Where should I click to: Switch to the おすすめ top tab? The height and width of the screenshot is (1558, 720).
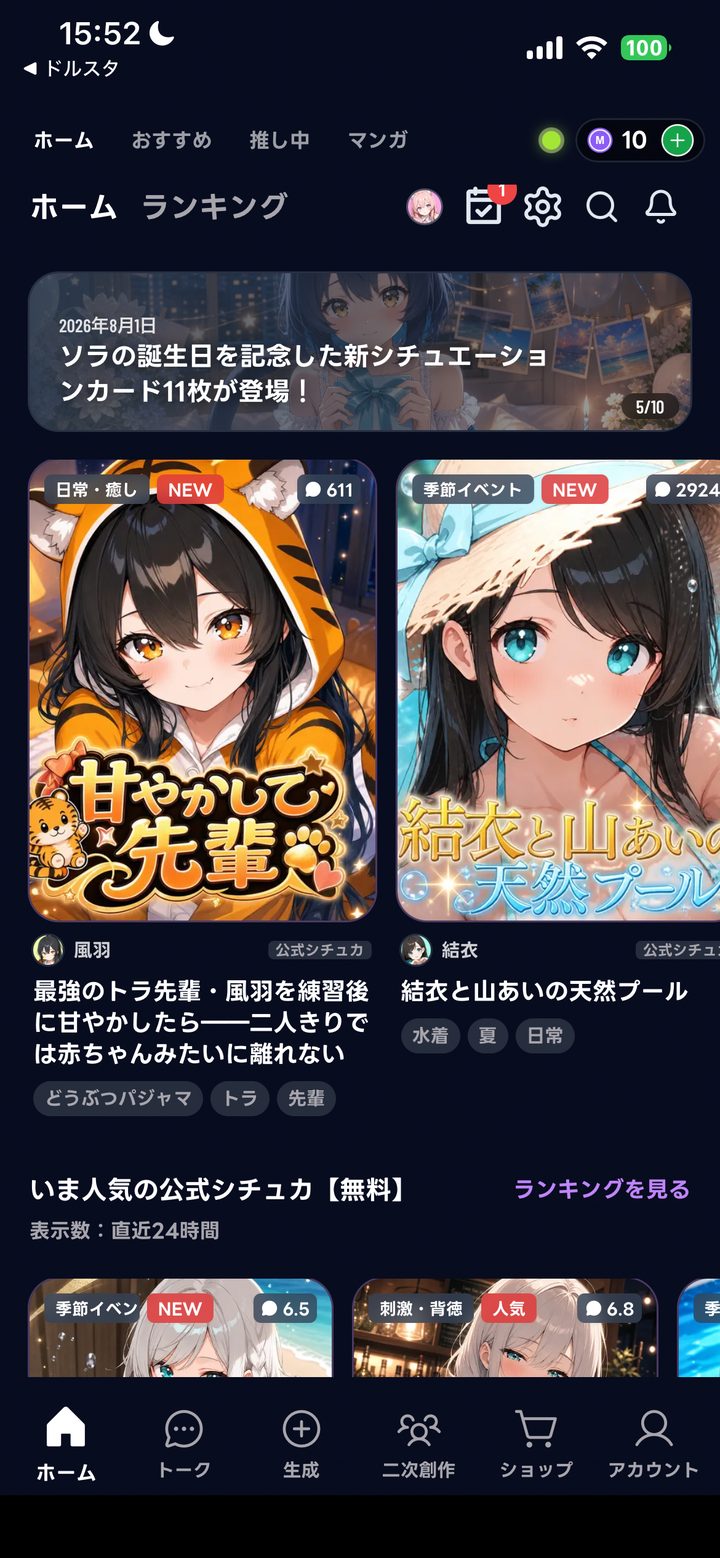(172, 141)
